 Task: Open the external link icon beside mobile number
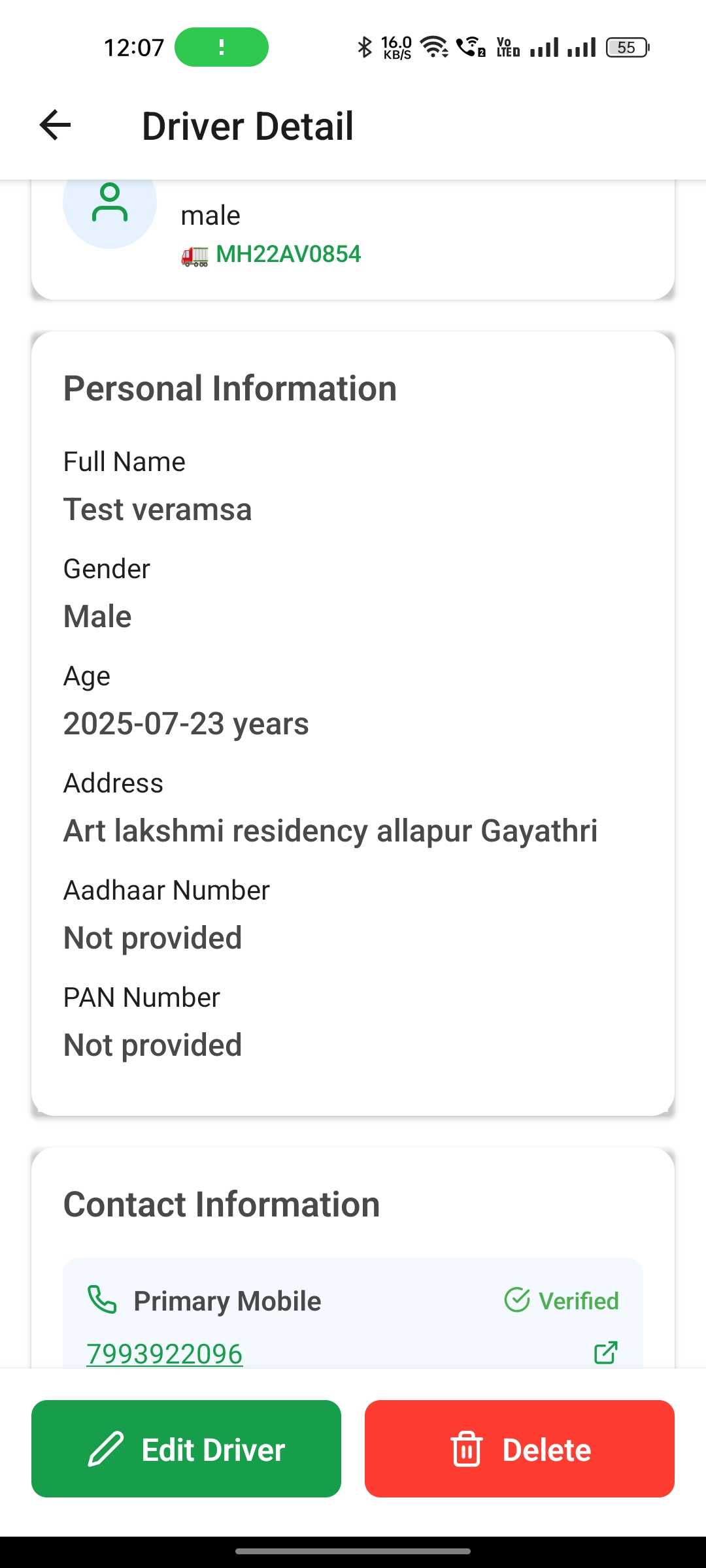(605, 1352)
